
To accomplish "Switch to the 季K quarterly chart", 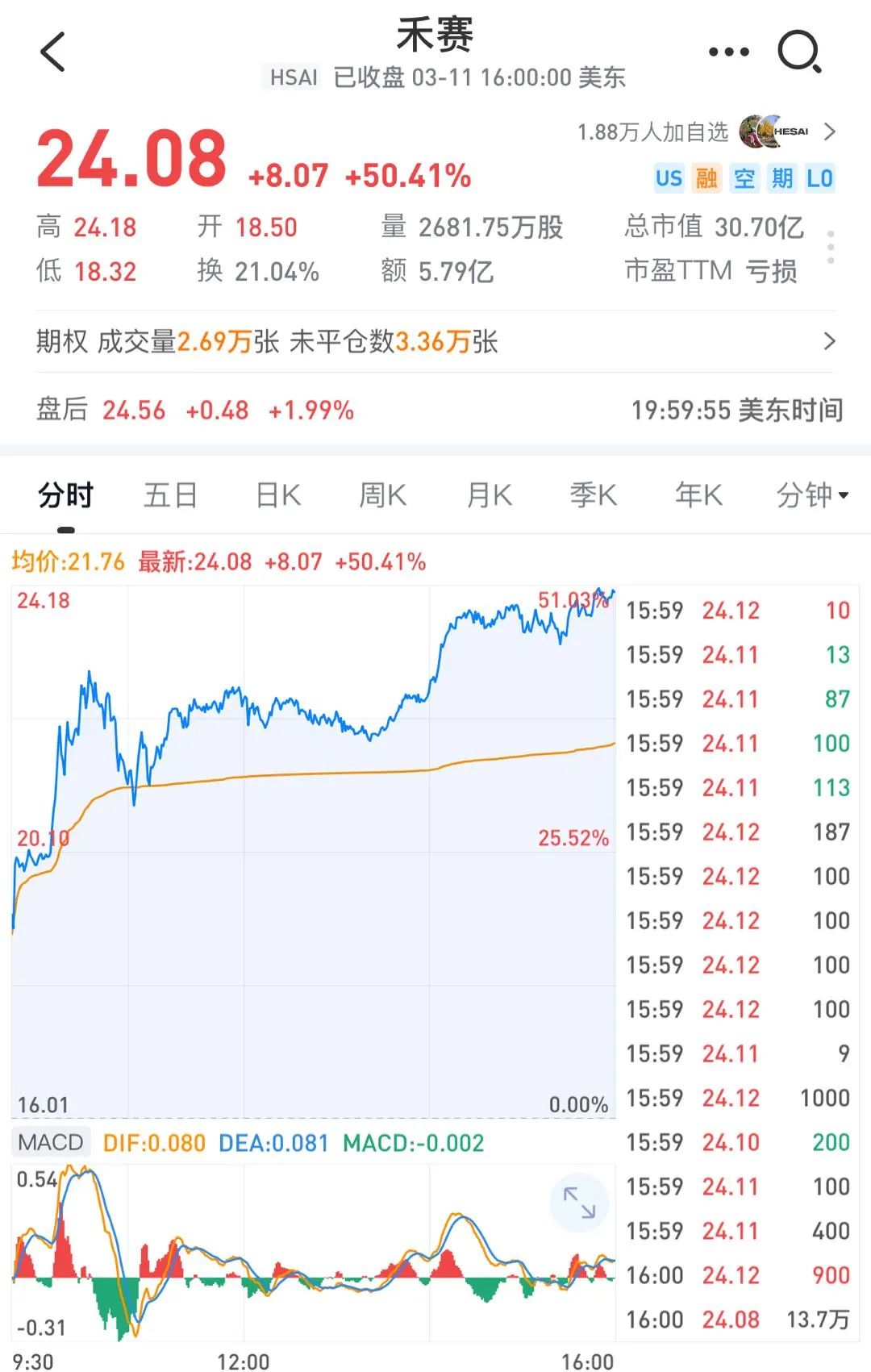I will [x=594, y=494].
